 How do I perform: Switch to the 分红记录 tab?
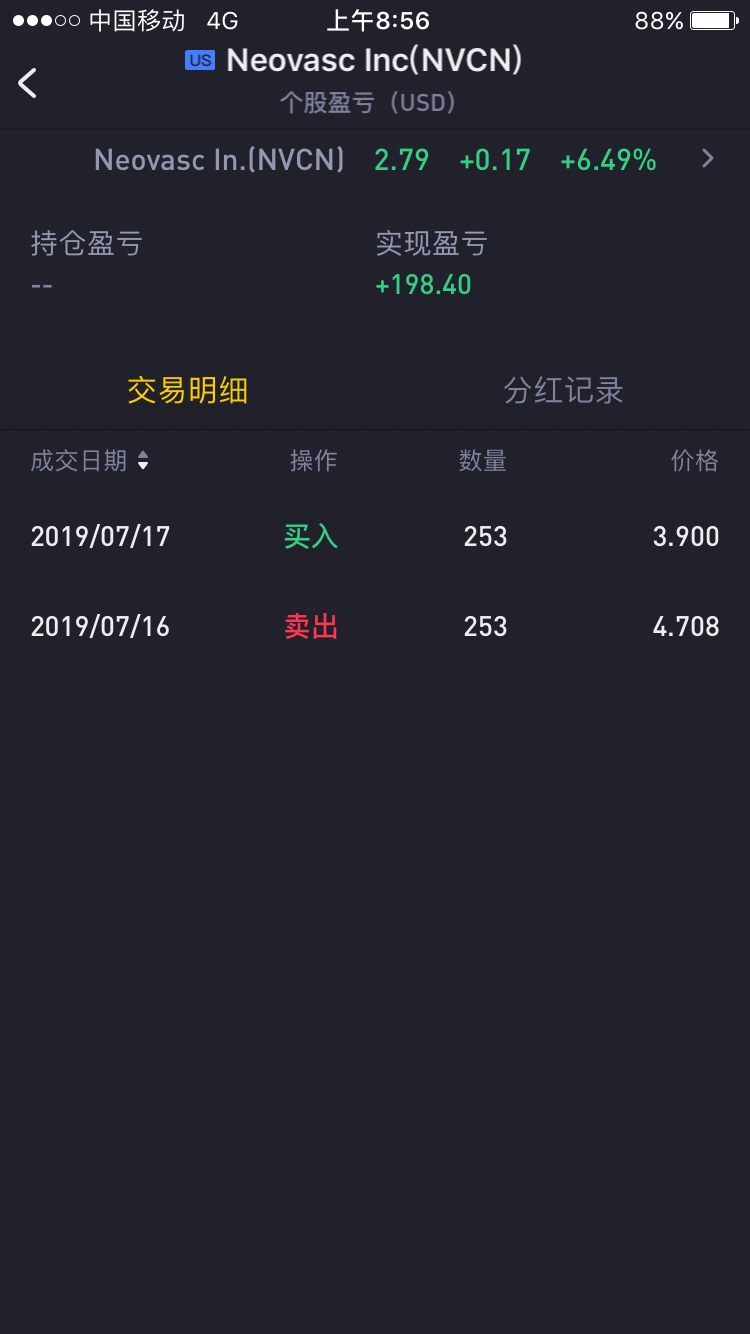[563, 390]
